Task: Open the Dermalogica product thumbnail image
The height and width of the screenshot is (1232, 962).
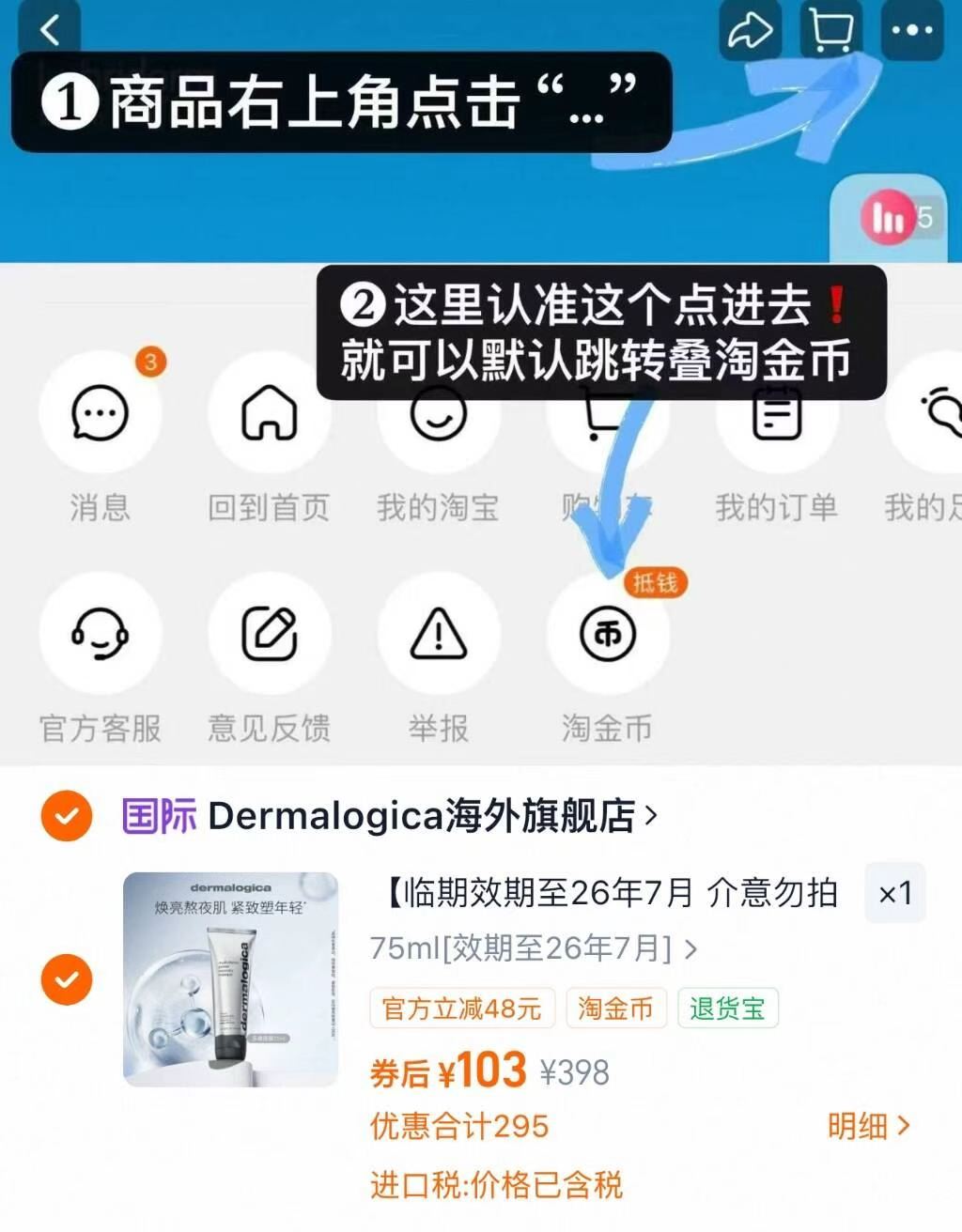Action: tap(231, 979)
